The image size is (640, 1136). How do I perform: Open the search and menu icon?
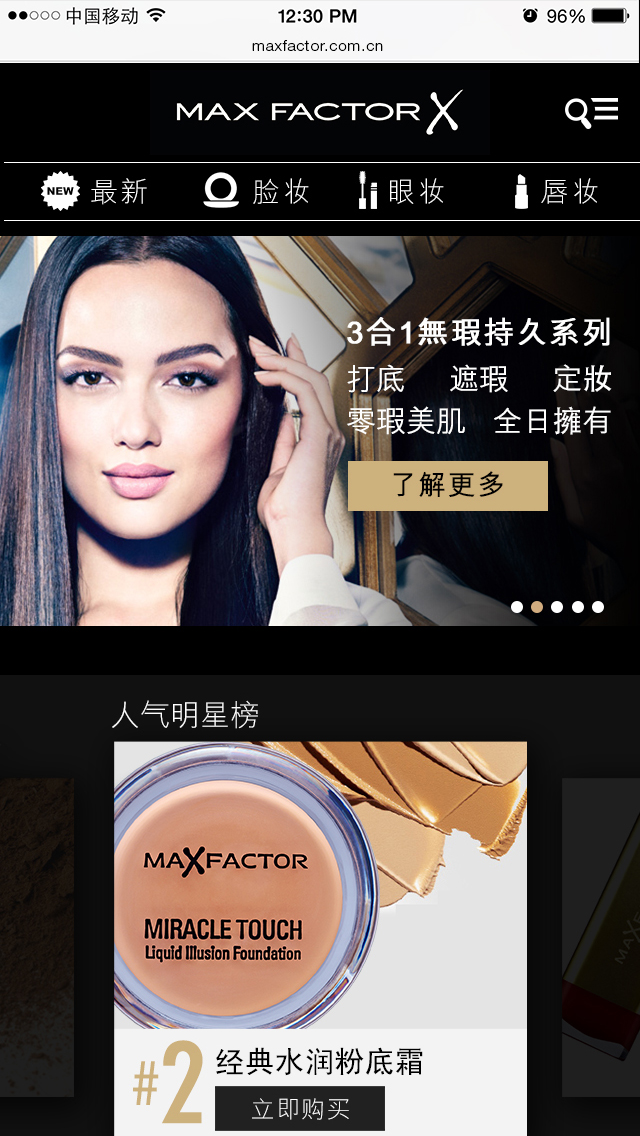[x=591, y=112]
